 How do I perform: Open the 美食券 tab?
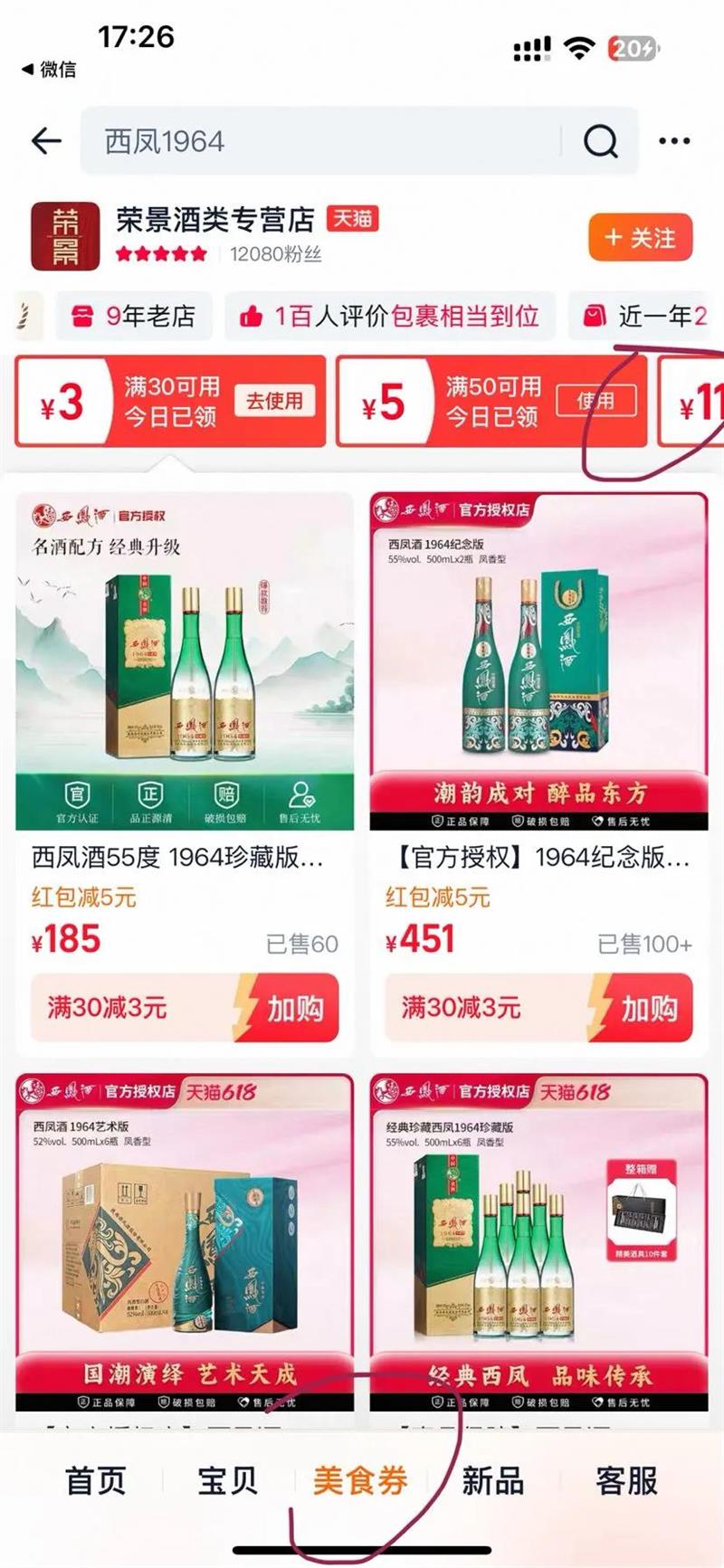(361, 1480)
